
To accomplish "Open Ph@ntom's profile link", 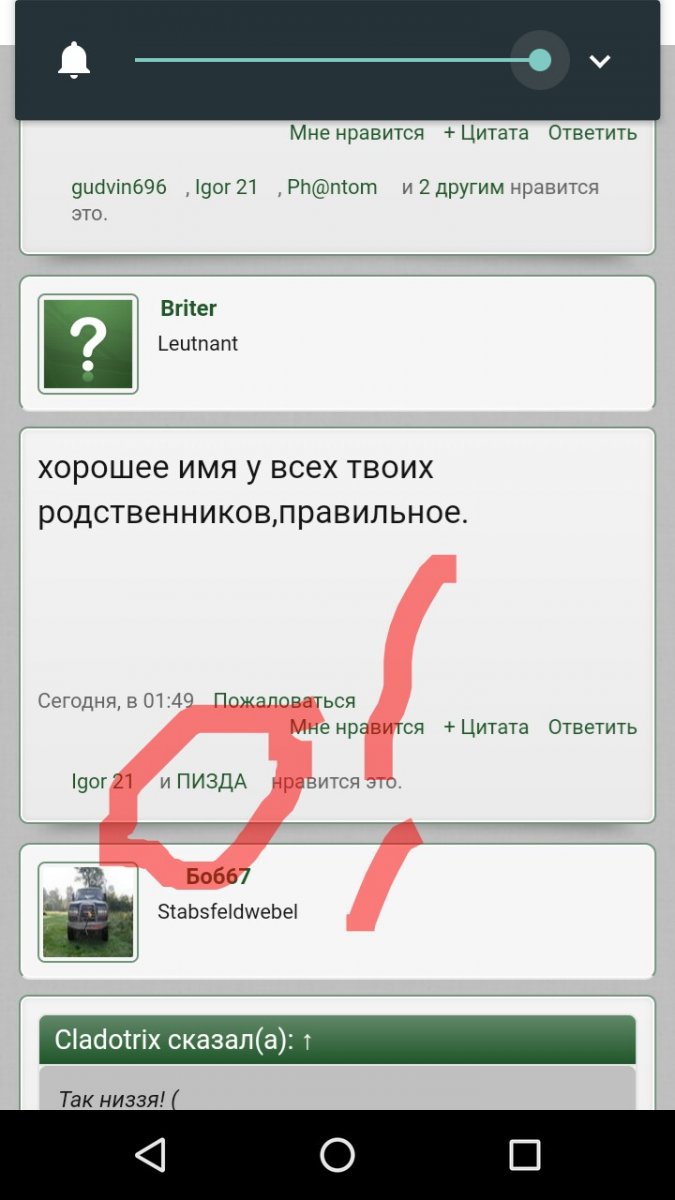I will pyautogui.click(x=332, y=187).
